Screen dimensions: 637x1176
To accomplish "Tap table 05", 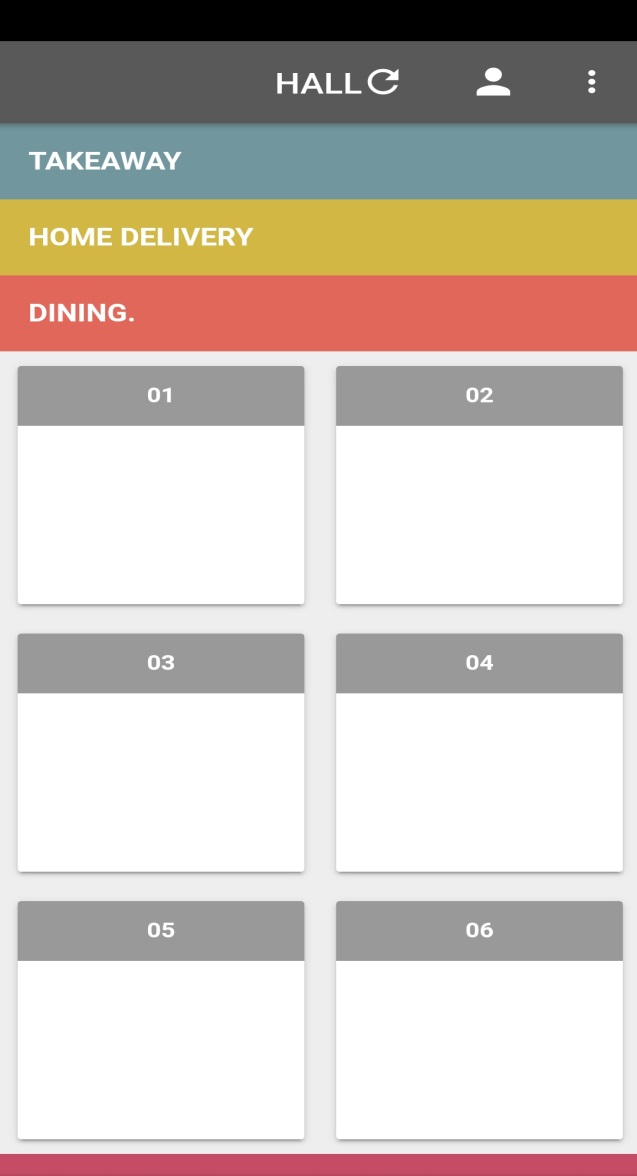I will pyautogui.click(x=161, y=1020).
